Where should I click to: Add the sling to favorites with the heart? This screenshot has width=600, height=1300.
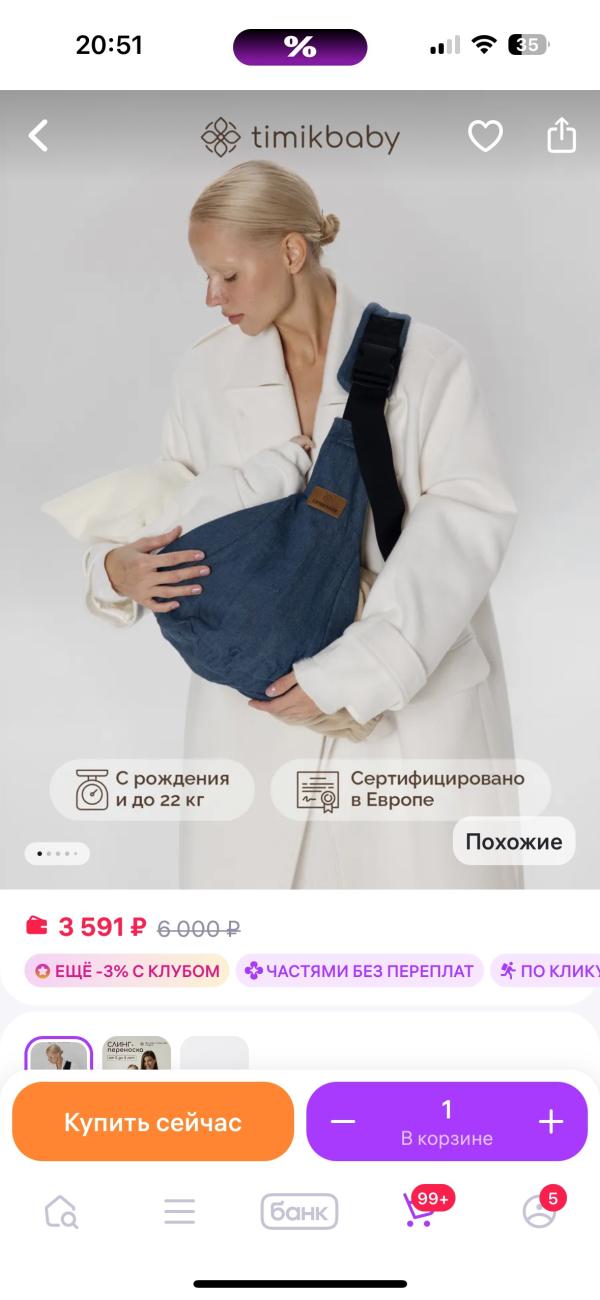pos(485,136)
